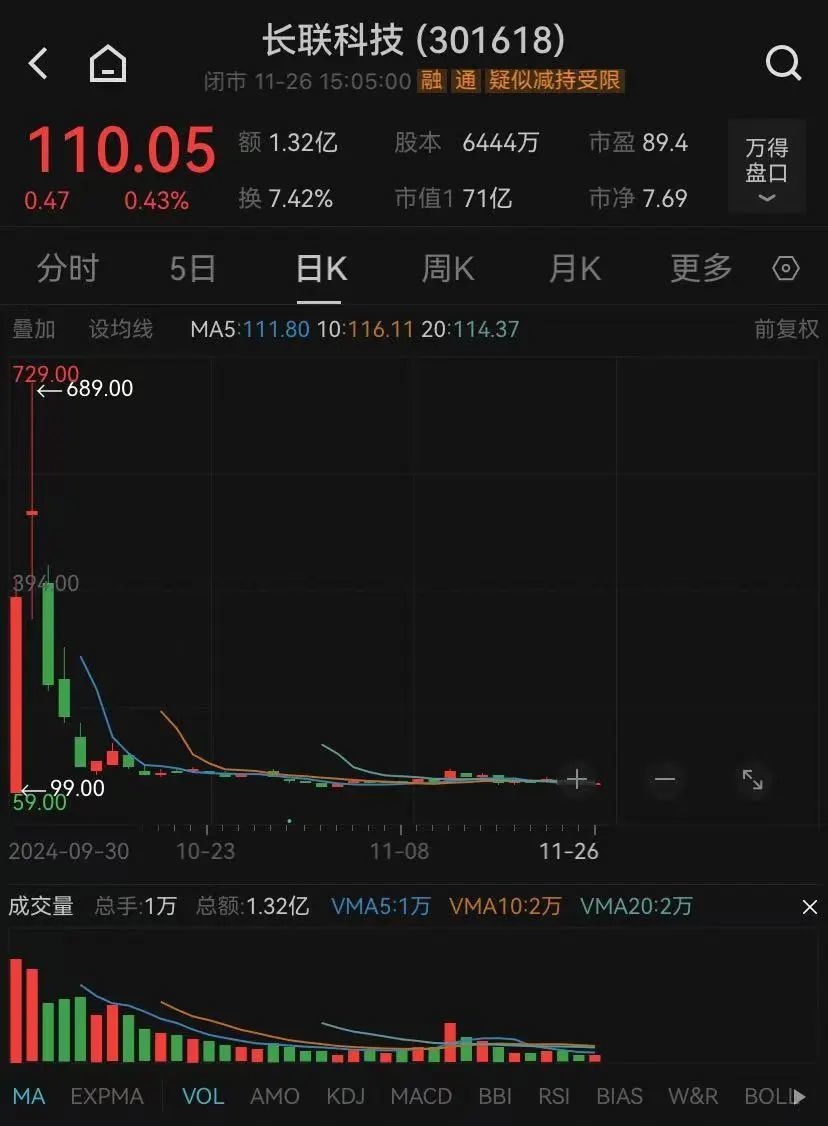
Task: Open the 月K chart
Action: coord(574,269)
